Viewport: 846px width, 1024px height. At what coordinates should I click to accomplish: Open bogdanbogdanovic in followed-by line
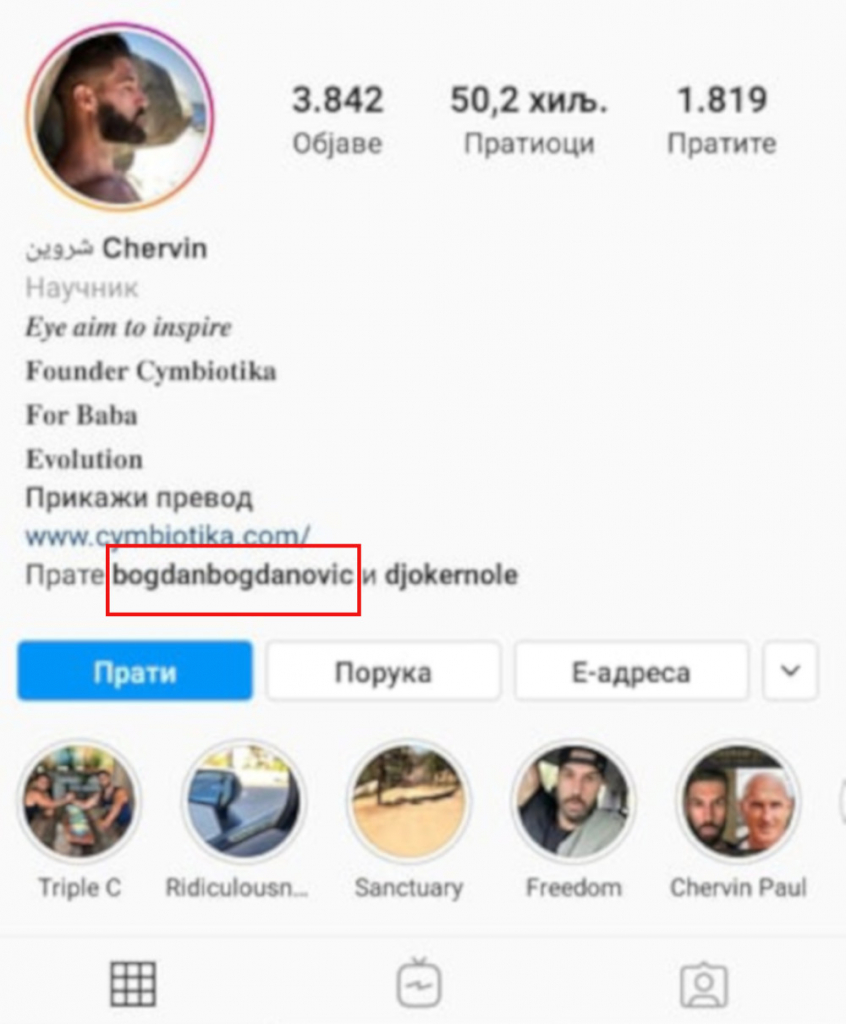(232, 575)
